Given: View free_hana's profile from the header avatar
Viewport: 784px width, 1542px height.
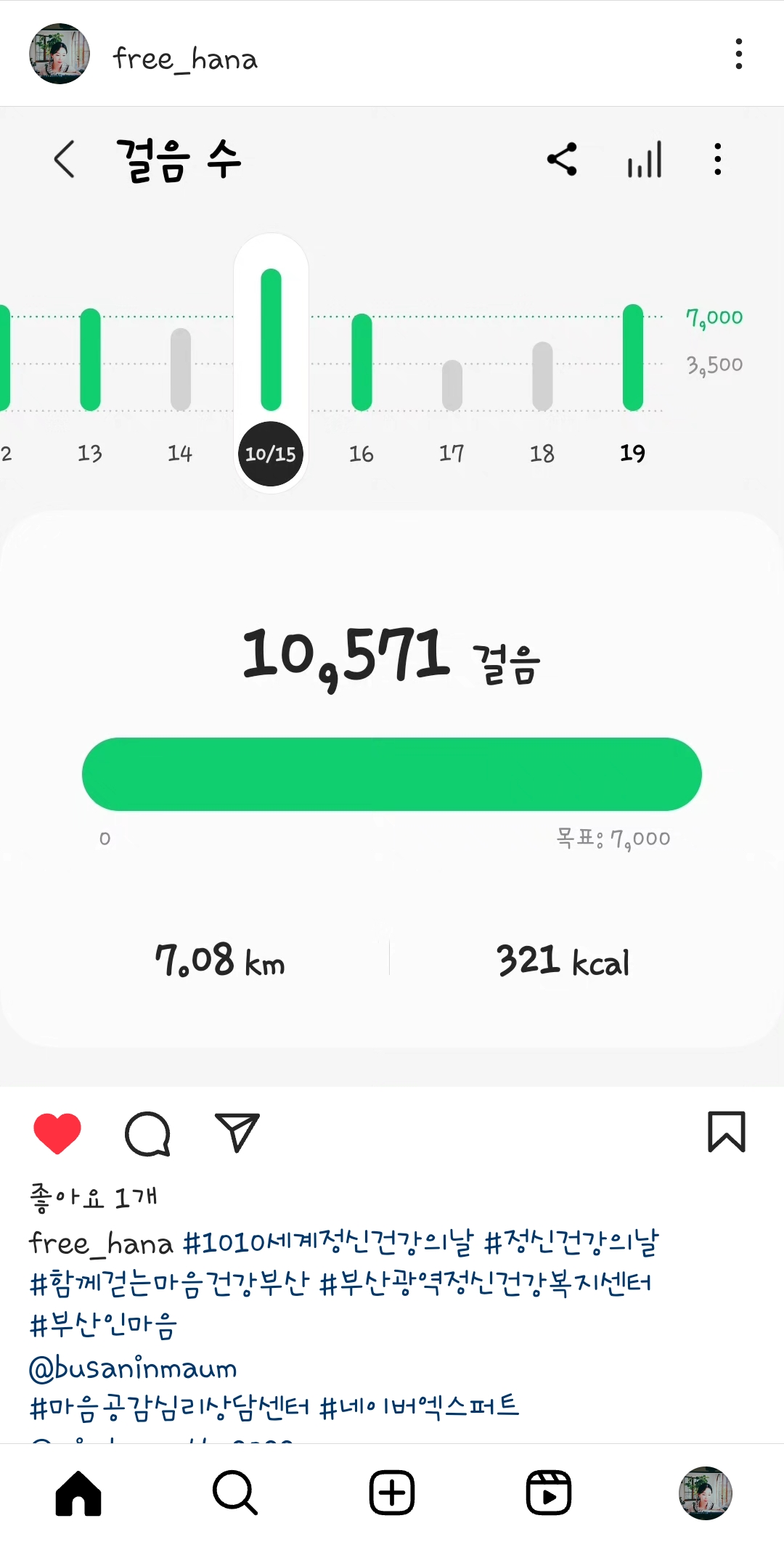Looking at the screenshot, I should (x=60, y=54).
